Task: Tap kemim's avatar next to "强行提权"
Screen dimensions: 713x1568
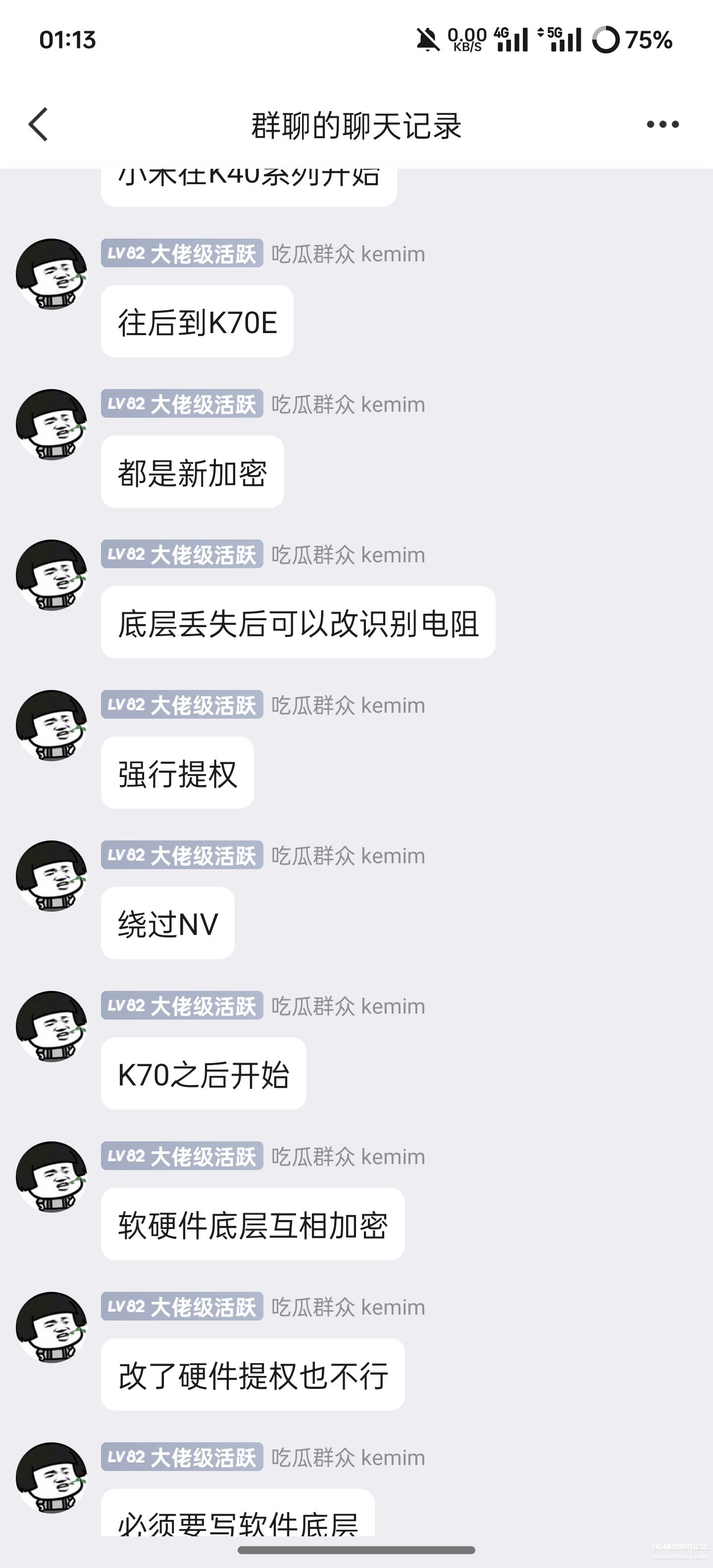Action: coord(51,725)
